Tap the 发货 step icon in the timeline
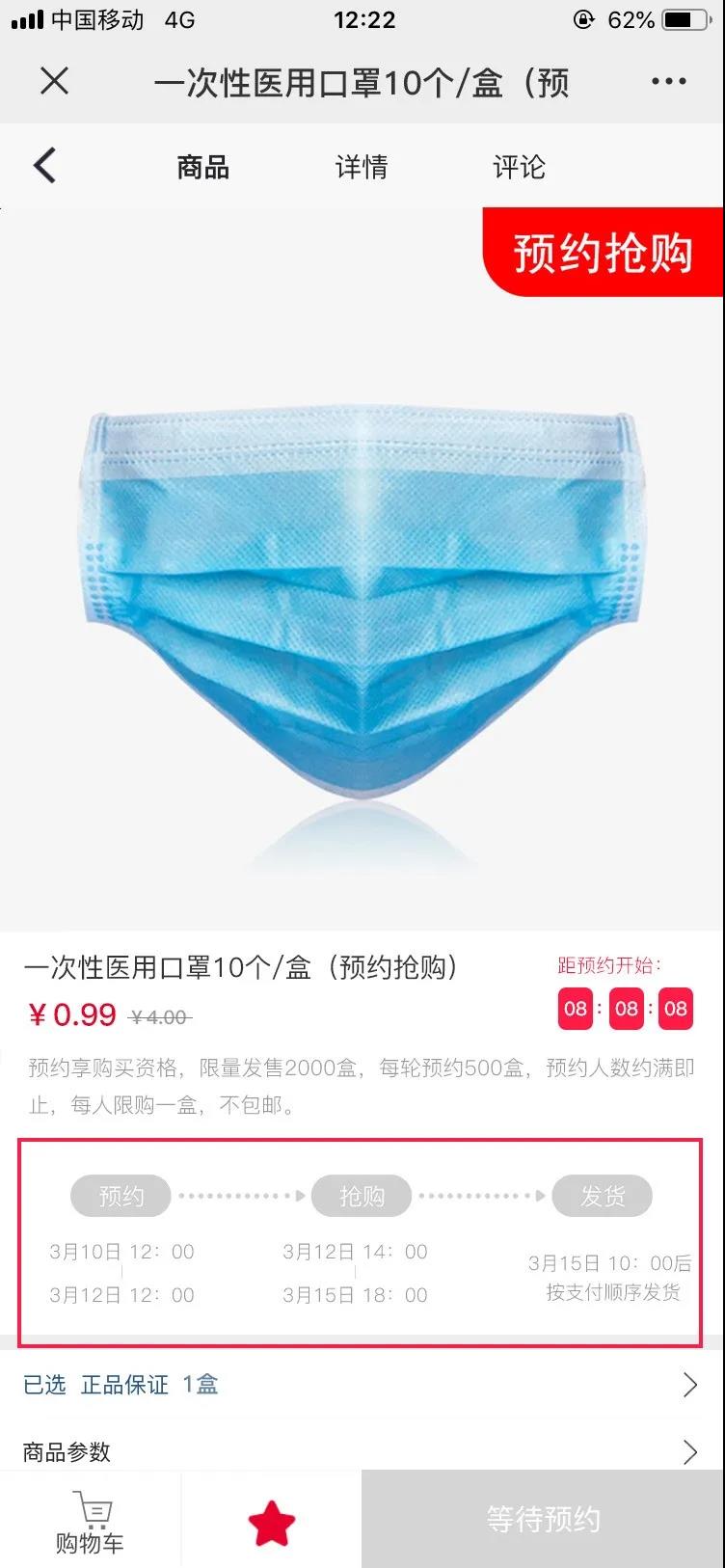This screenshot has width=725, height=1568. (602, 1196)
